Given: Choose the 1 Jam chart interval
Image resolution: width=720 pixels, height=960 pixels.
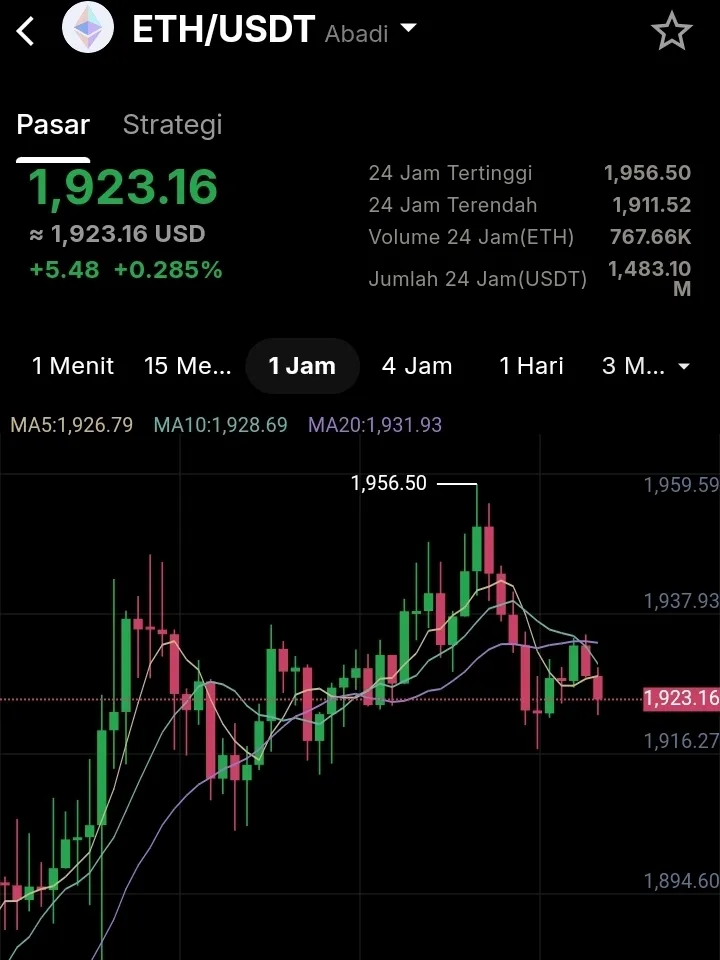Looking at the screenshot, I should pyautogui.click(x=302, y=366).
